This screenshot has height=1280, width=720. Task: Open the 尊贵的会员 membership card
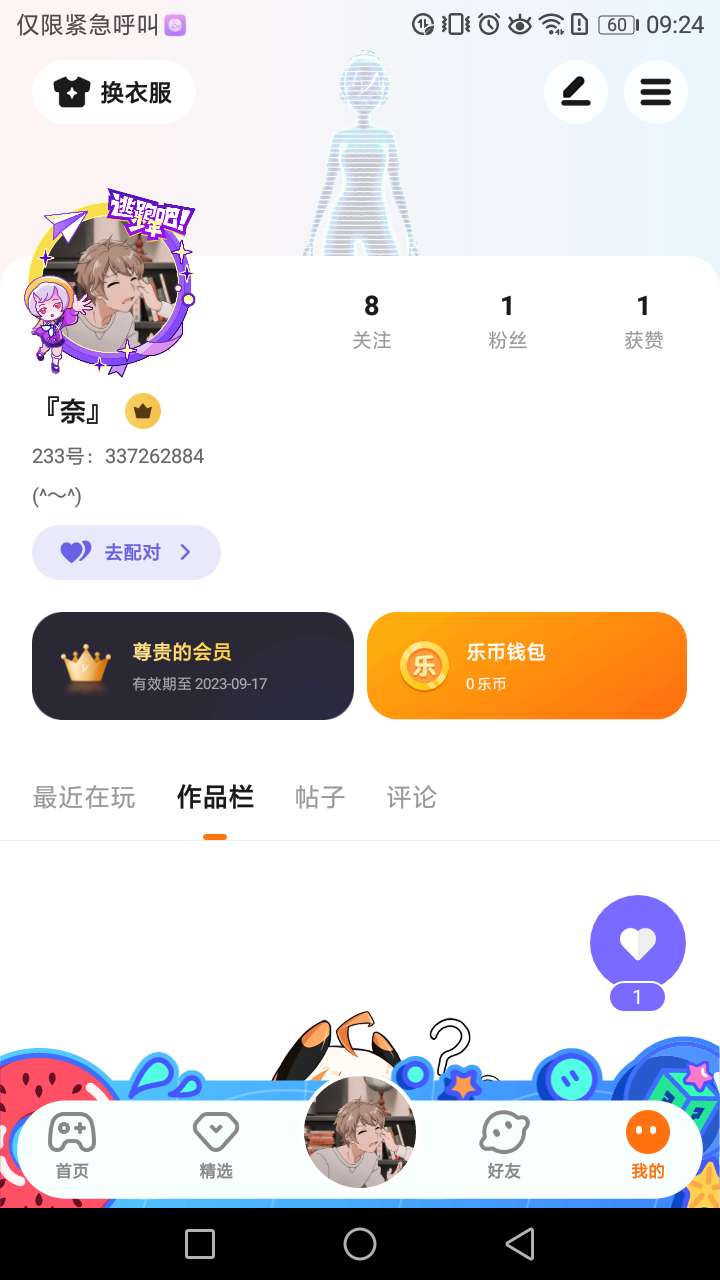[193, 666]
